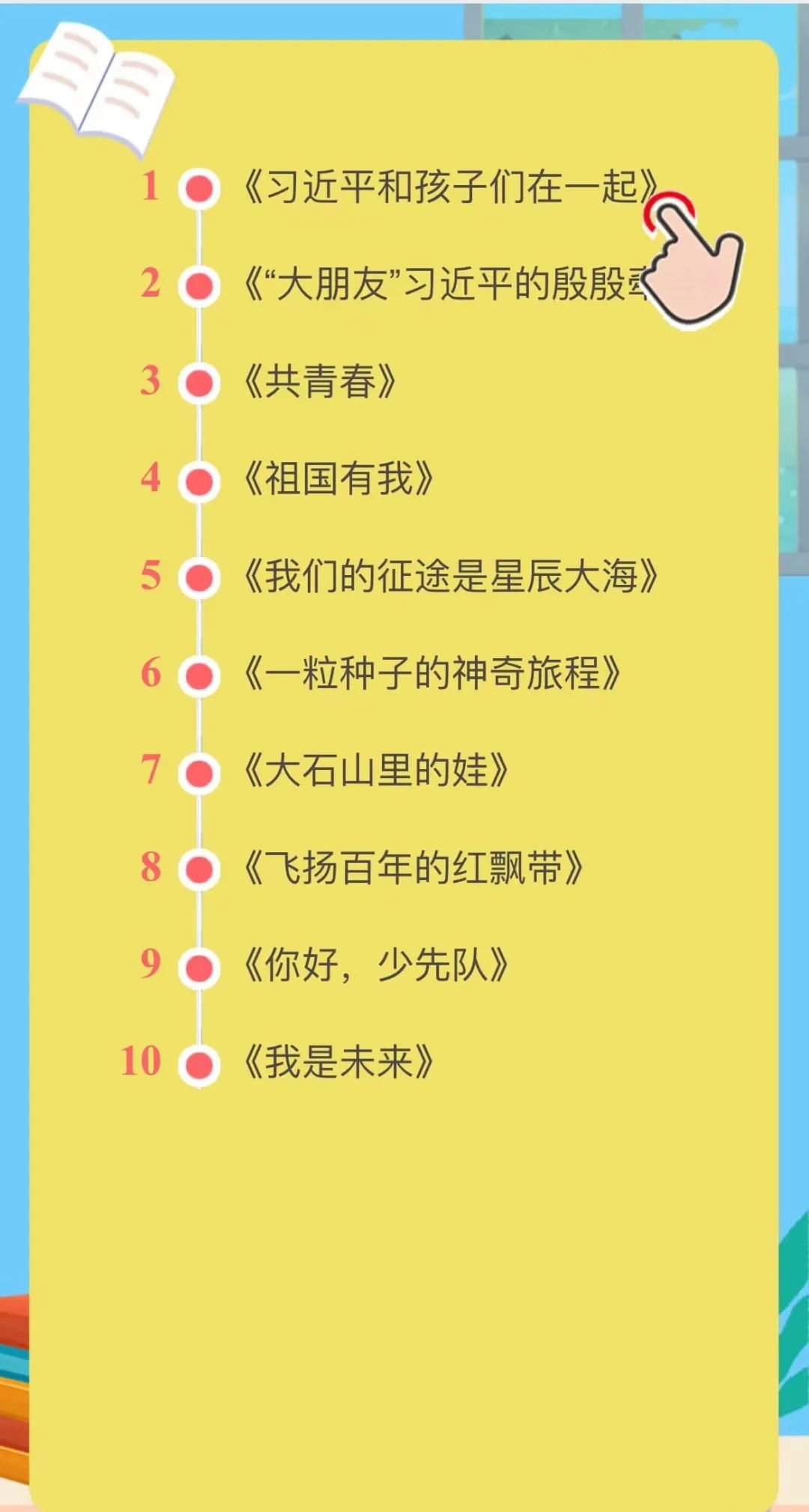
Task: View 《一粒种子的神奇旅程》
Action: pos(431,674)
